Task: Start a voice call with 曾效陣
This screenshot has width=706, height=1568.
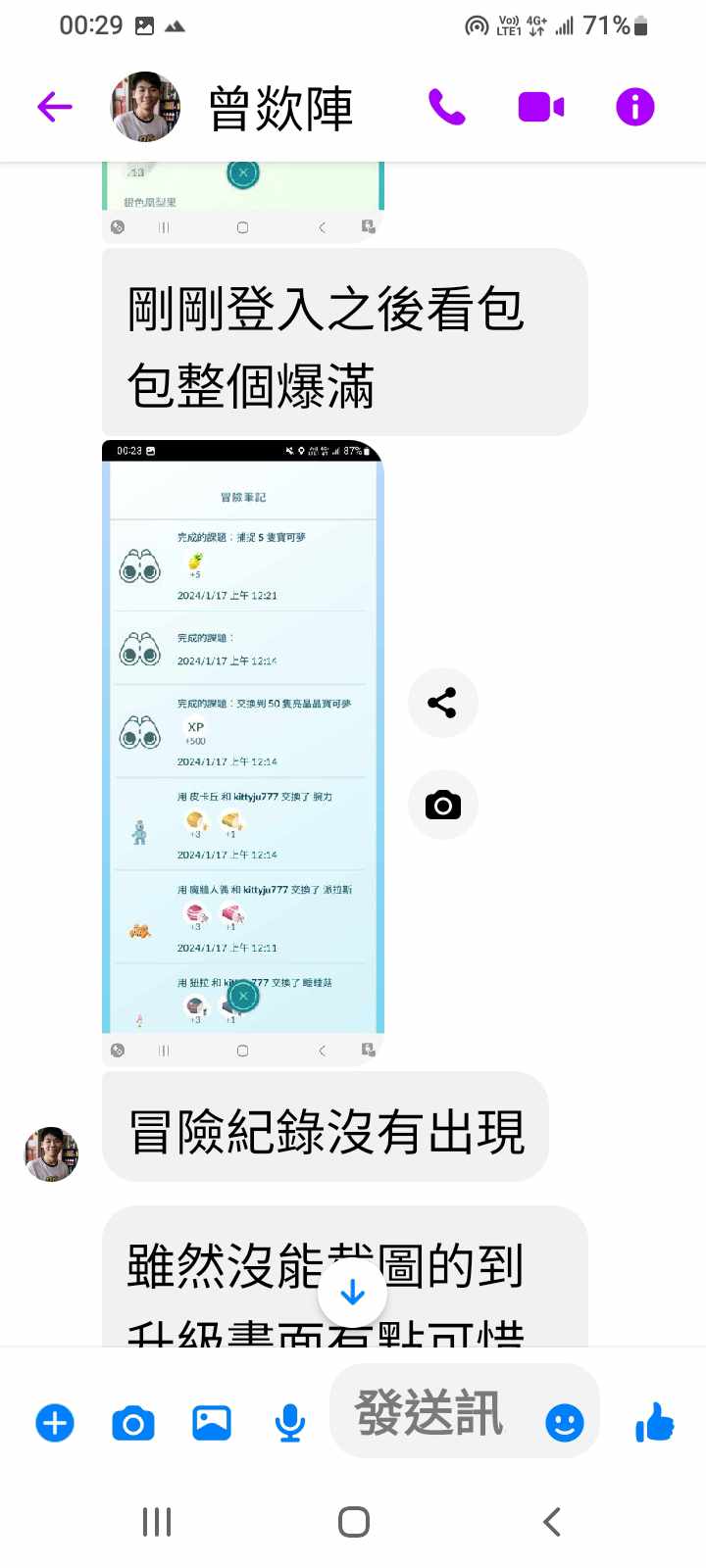Action: (x=446, y=107)
